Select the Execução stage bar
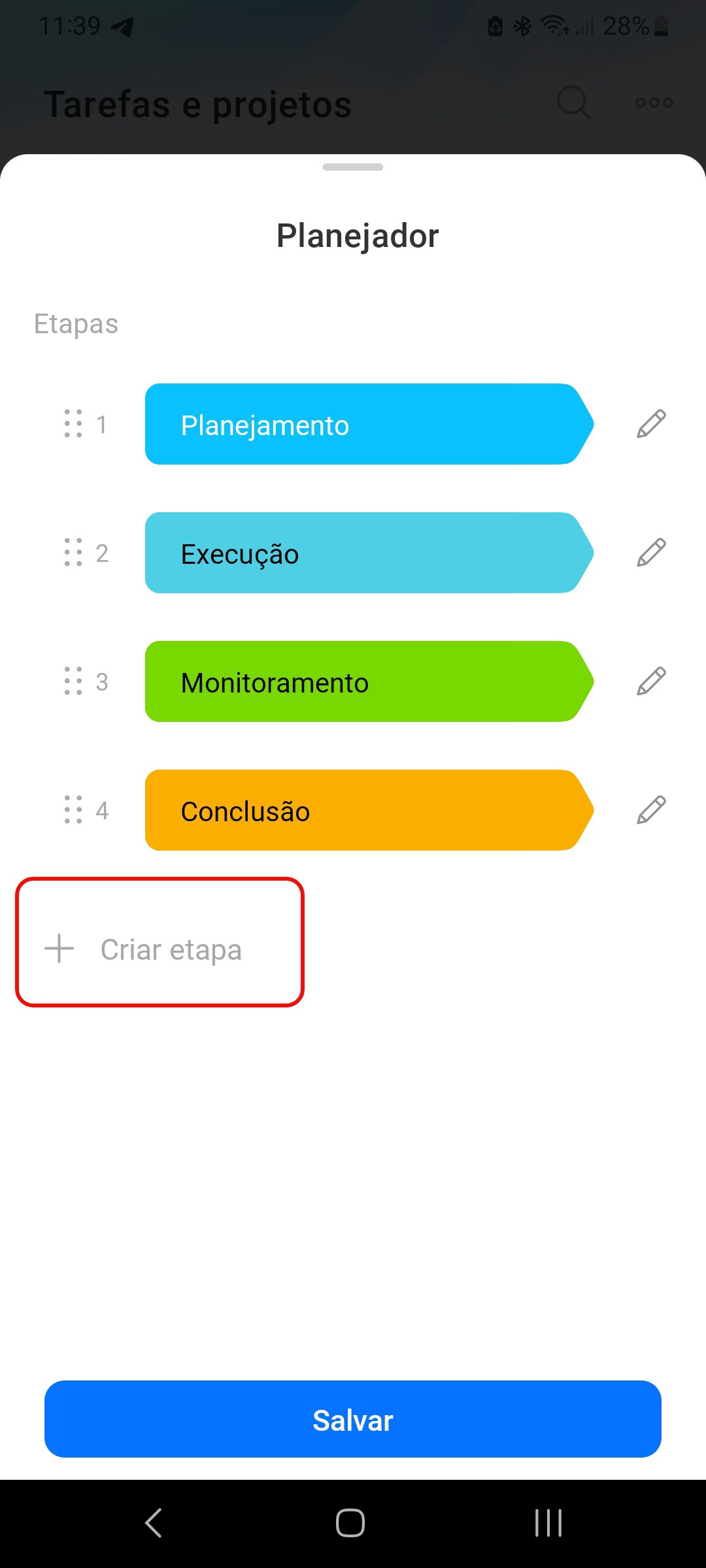Screen dimensions: 706x1568 pos(368,553)
